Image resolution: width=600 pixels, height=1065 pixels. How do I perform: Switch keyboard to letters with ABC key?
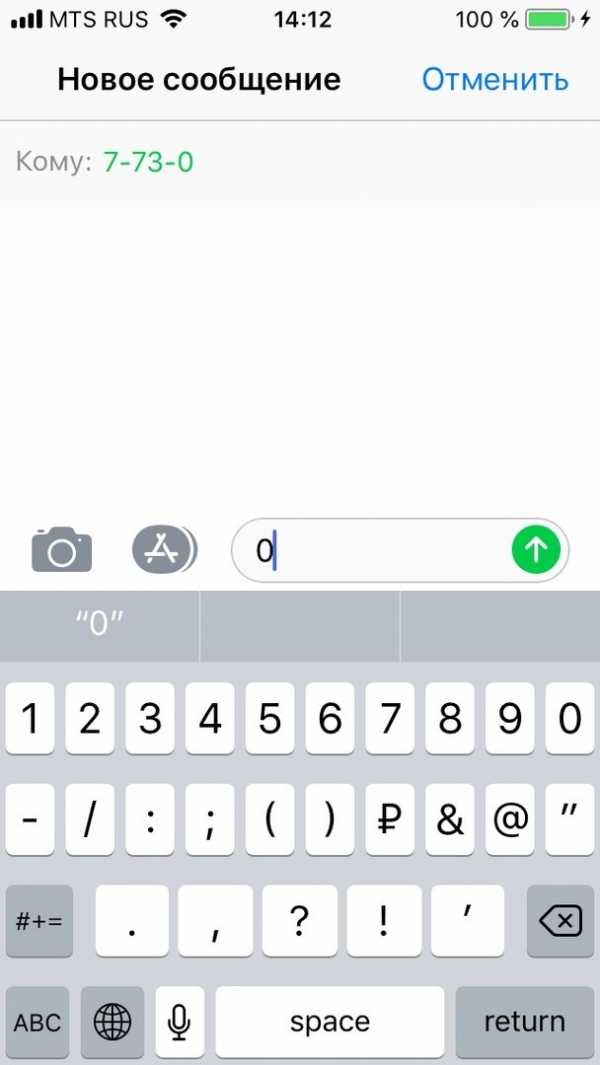[37, 1022]
